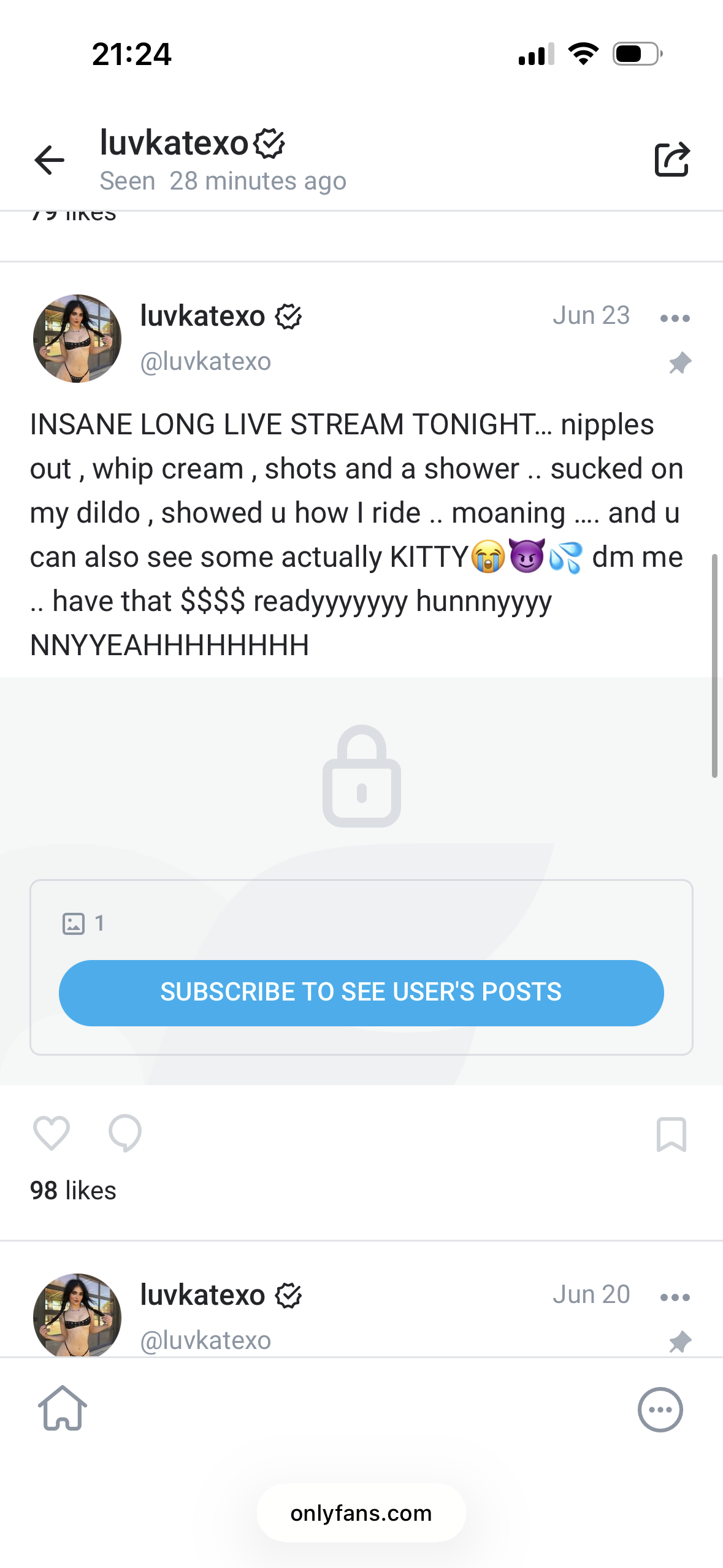723x1568 pixels.
Task: Tap Subscribe to see user's posts
Action: tap(361, 993)
